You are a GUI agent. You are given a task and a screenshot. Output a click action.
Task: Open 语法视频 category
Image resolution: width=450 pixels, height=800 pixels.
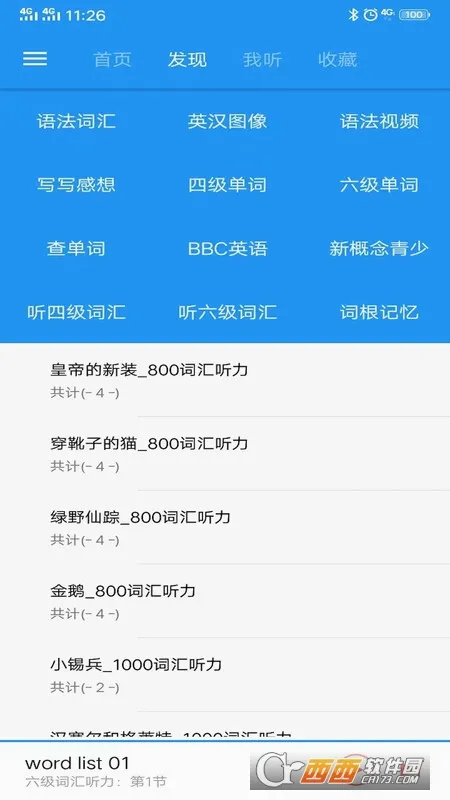tap(379, 121)
